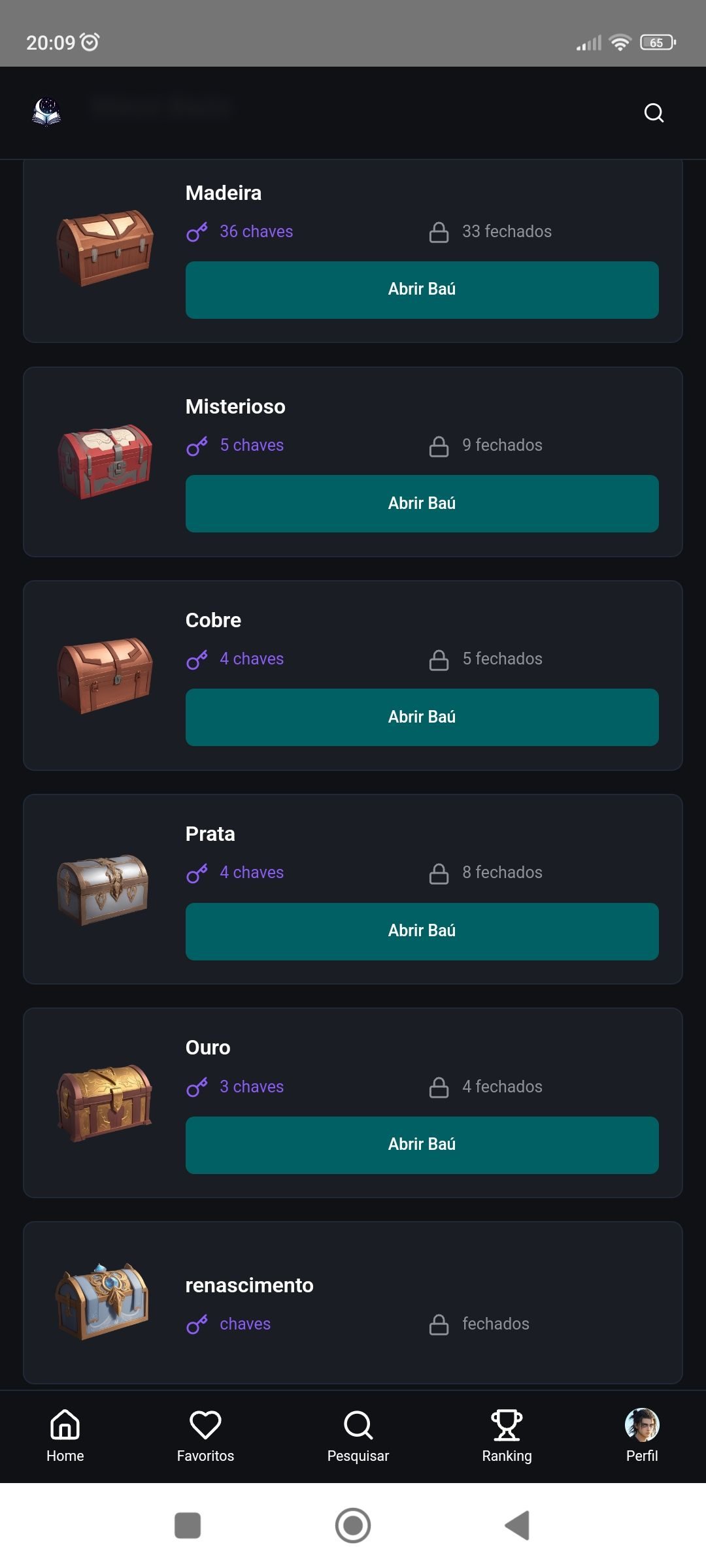
Task: Open the search icon in the top bar
Action: [x=654, y=113]
